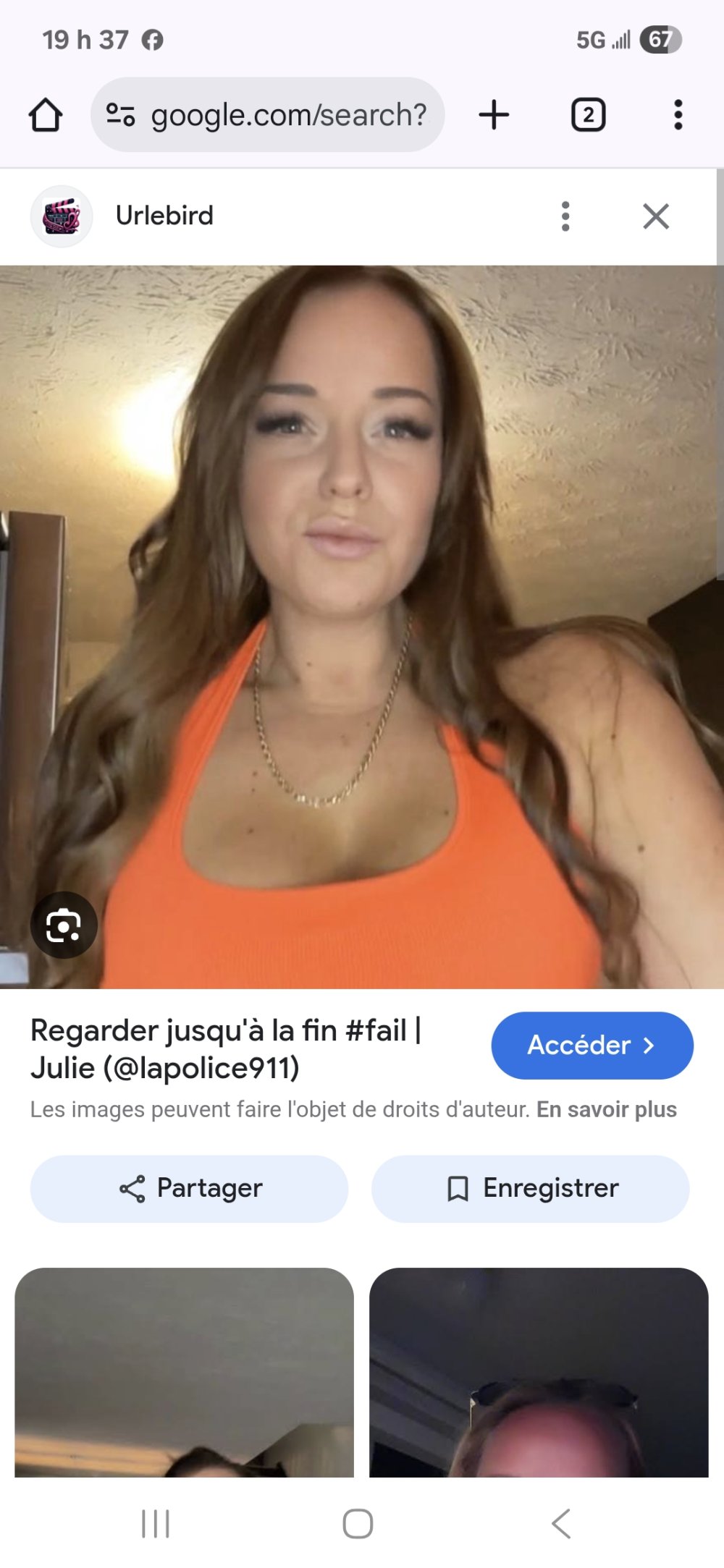
Task: Go to the browser home page
Action: 46,115
